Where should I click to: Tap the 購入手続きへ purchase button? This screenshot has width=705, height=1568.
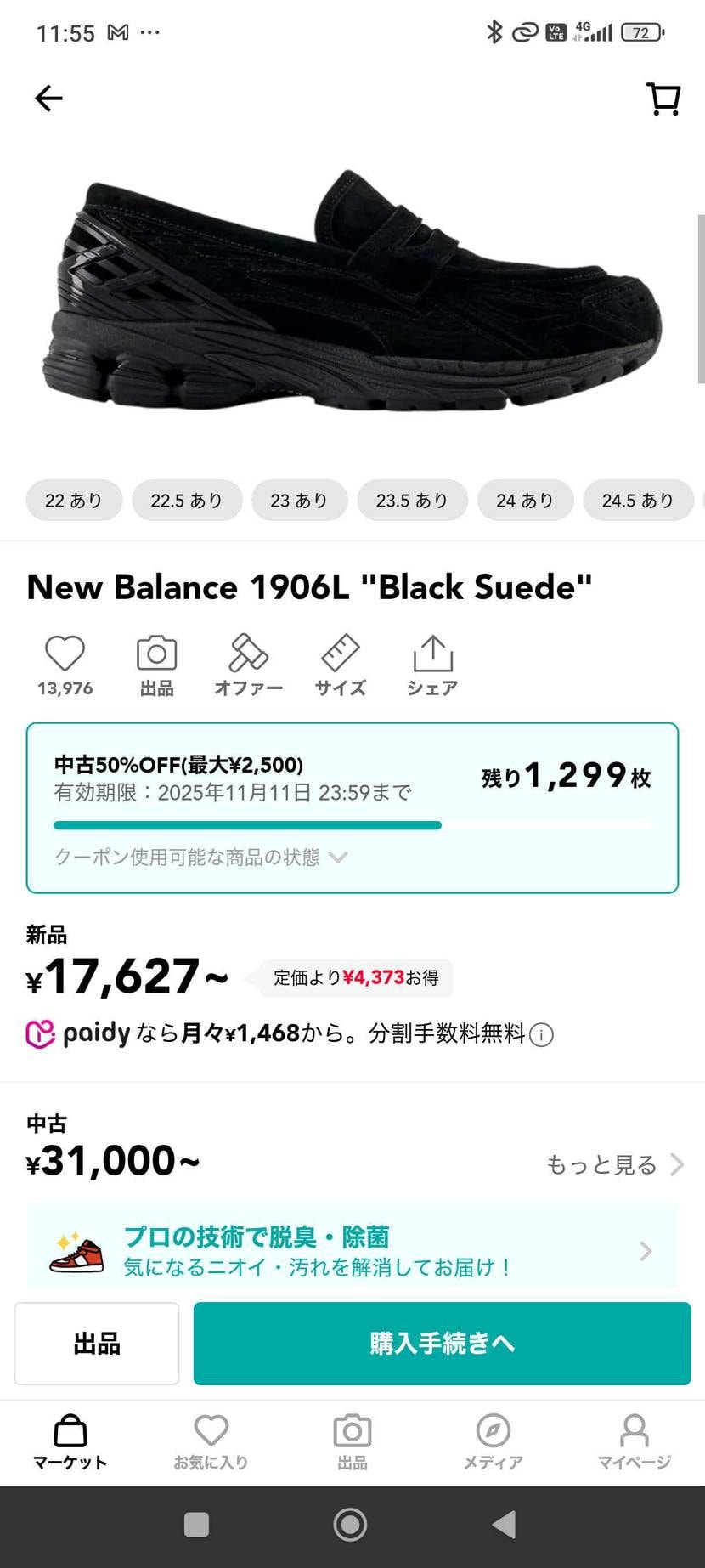click(442, 1344)
